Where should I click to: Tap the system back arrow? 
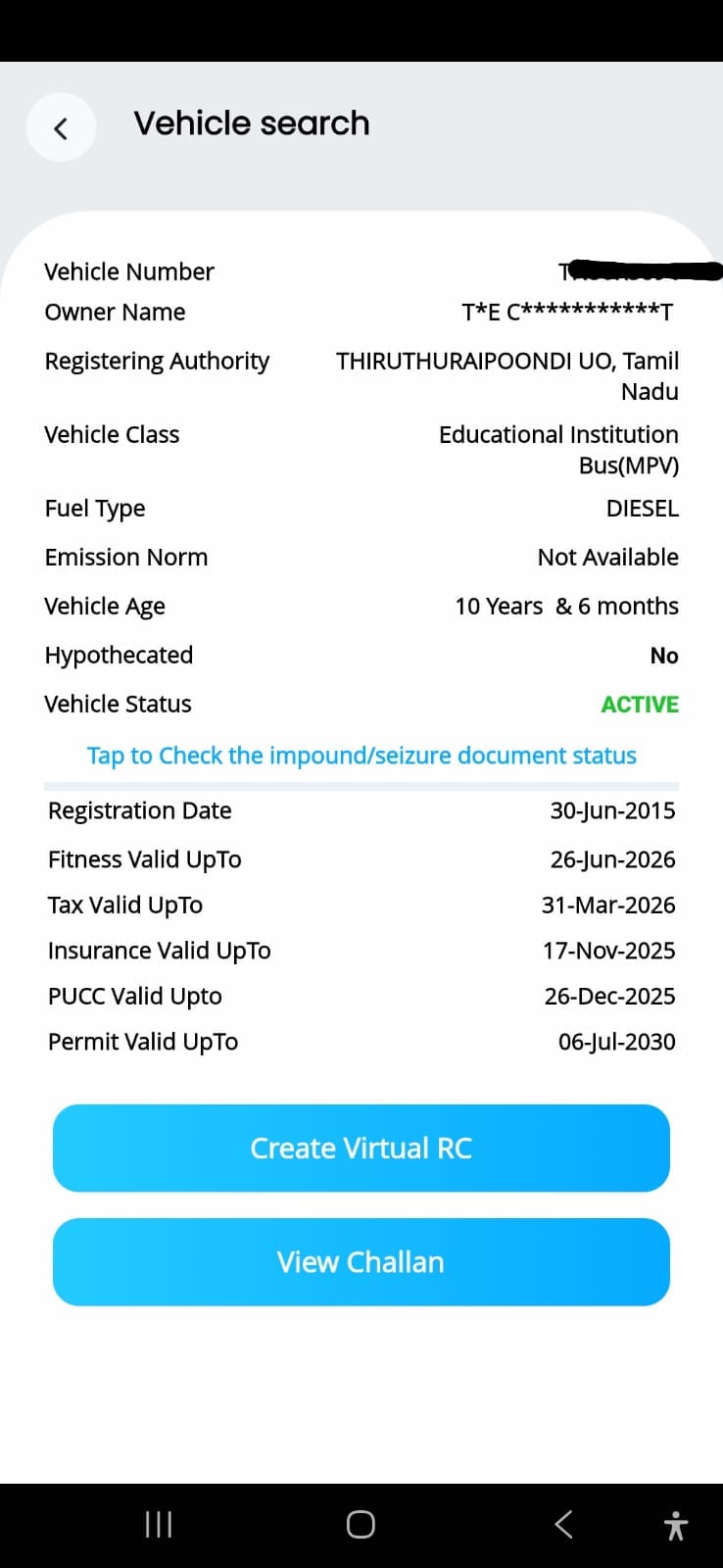[563, 1524]
